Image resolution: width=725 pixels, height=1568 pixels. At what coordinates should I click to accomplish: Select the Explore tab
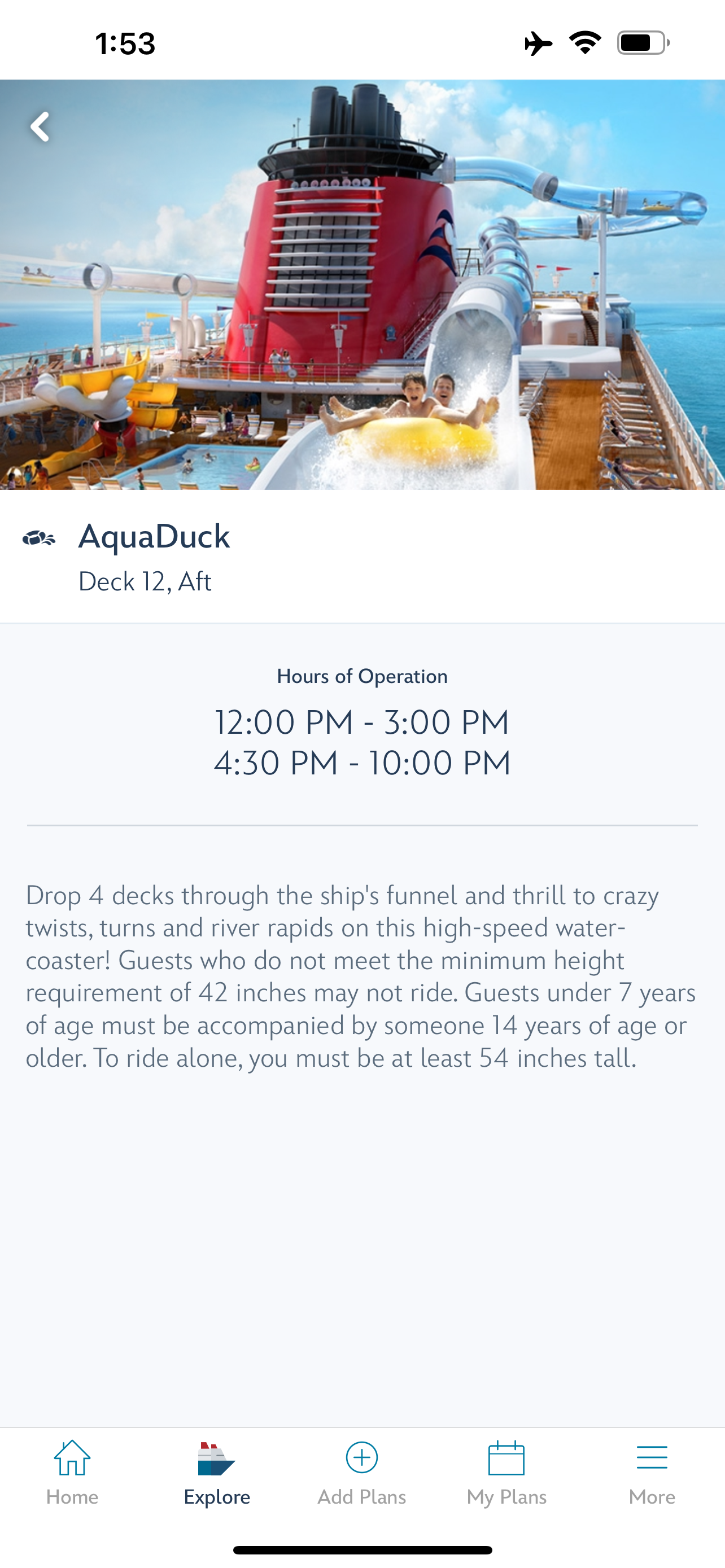coord(217,1472)
